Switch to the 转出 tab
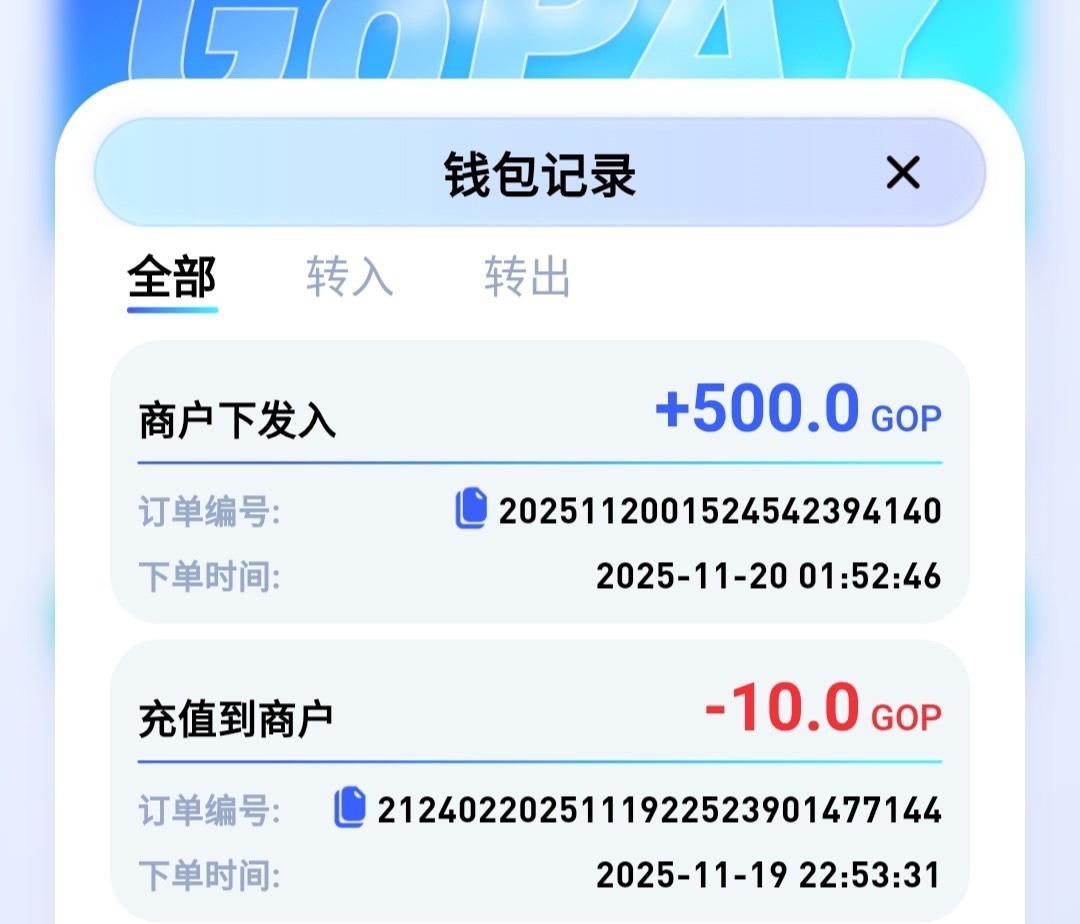 coord(527,277)
